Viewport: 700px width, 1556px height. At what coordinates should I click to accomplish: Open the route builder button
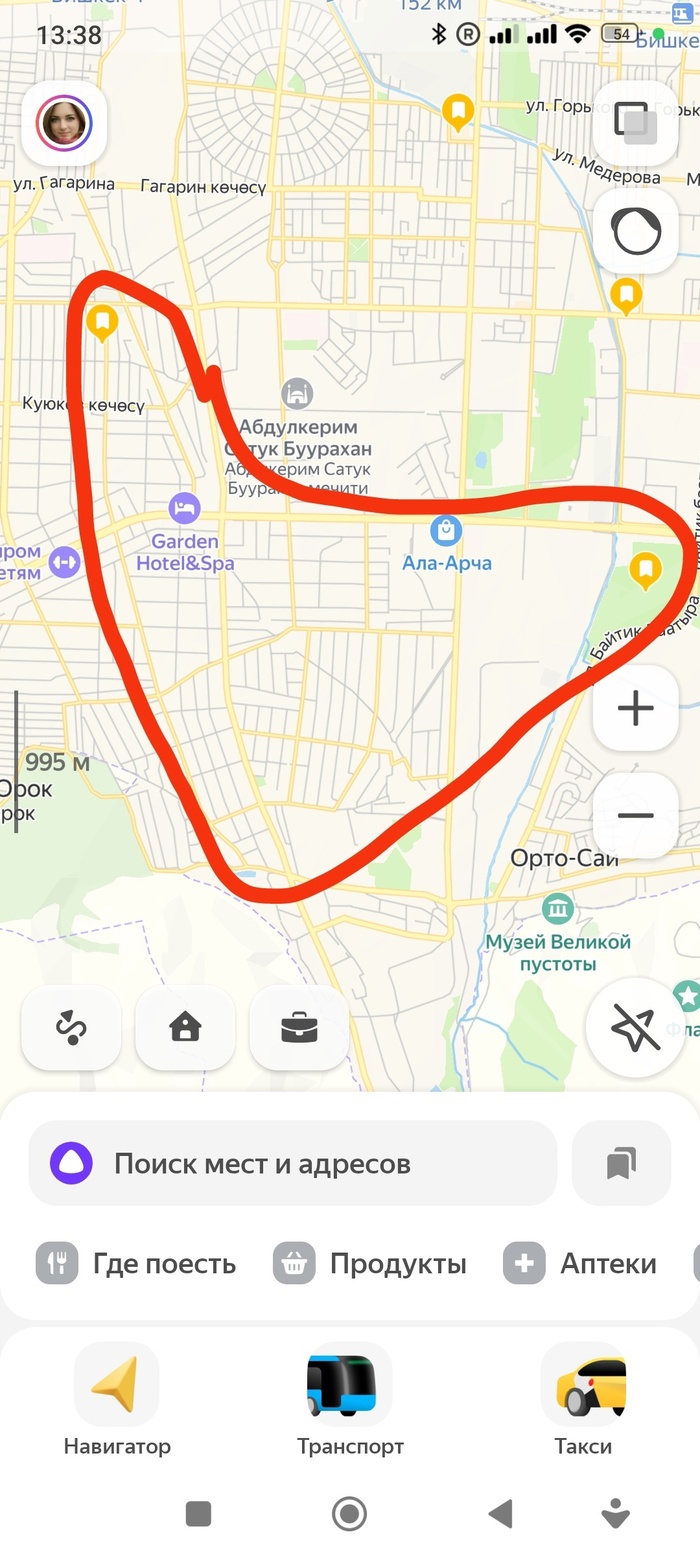click(x=71, y=1028)
